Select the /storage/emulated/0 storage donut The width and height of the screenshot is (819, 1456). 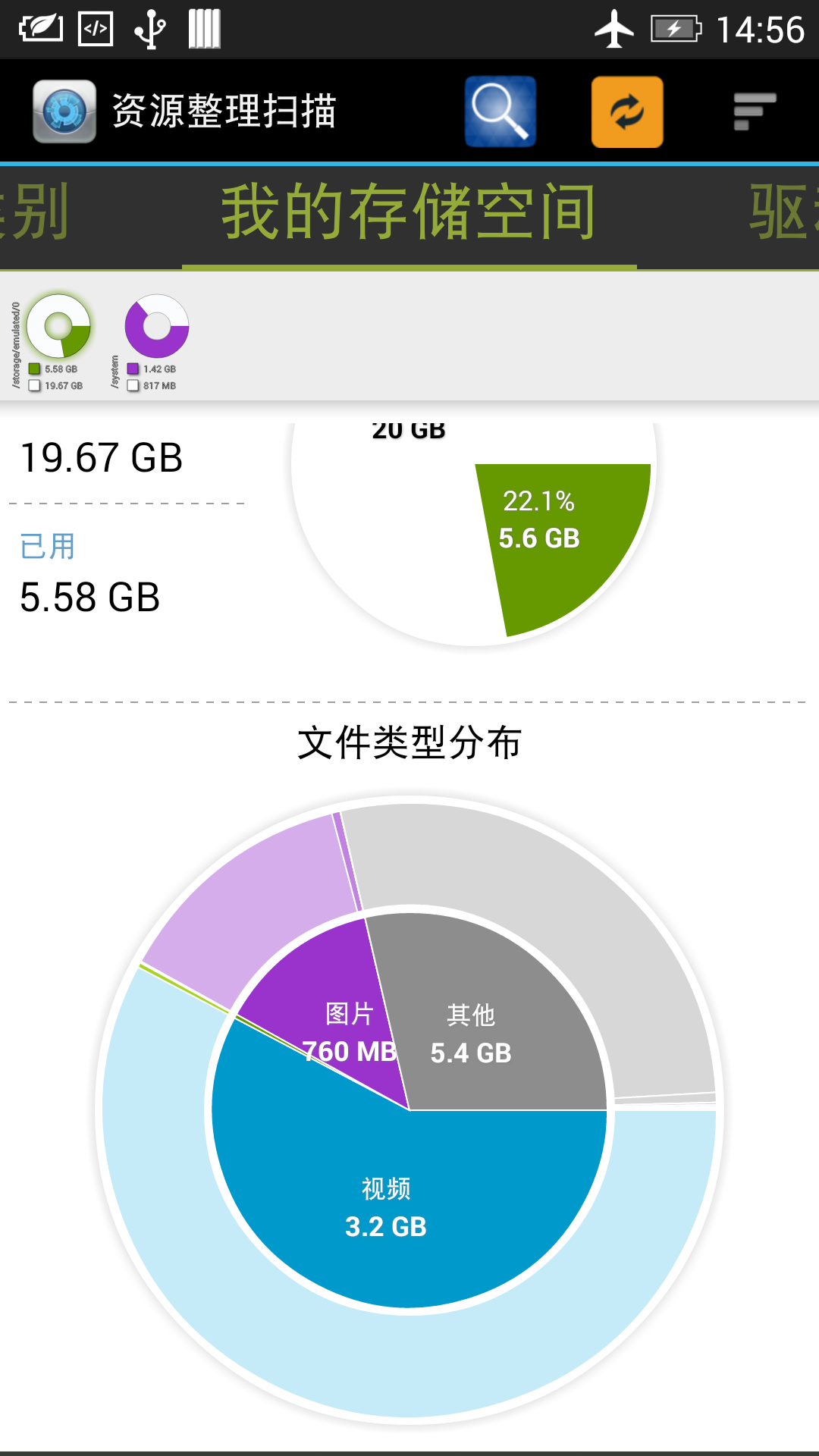(x=58, y=327)
